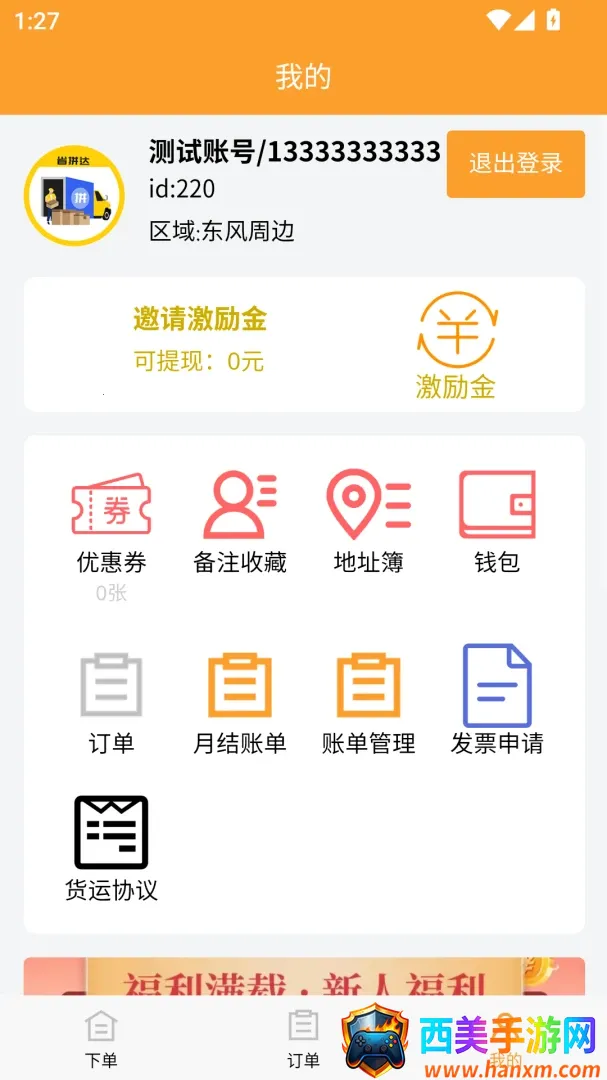Open the 激励金 incentive icon
Screen dimensions: 607x1080
pyautogui.click(x=456, y=346)
